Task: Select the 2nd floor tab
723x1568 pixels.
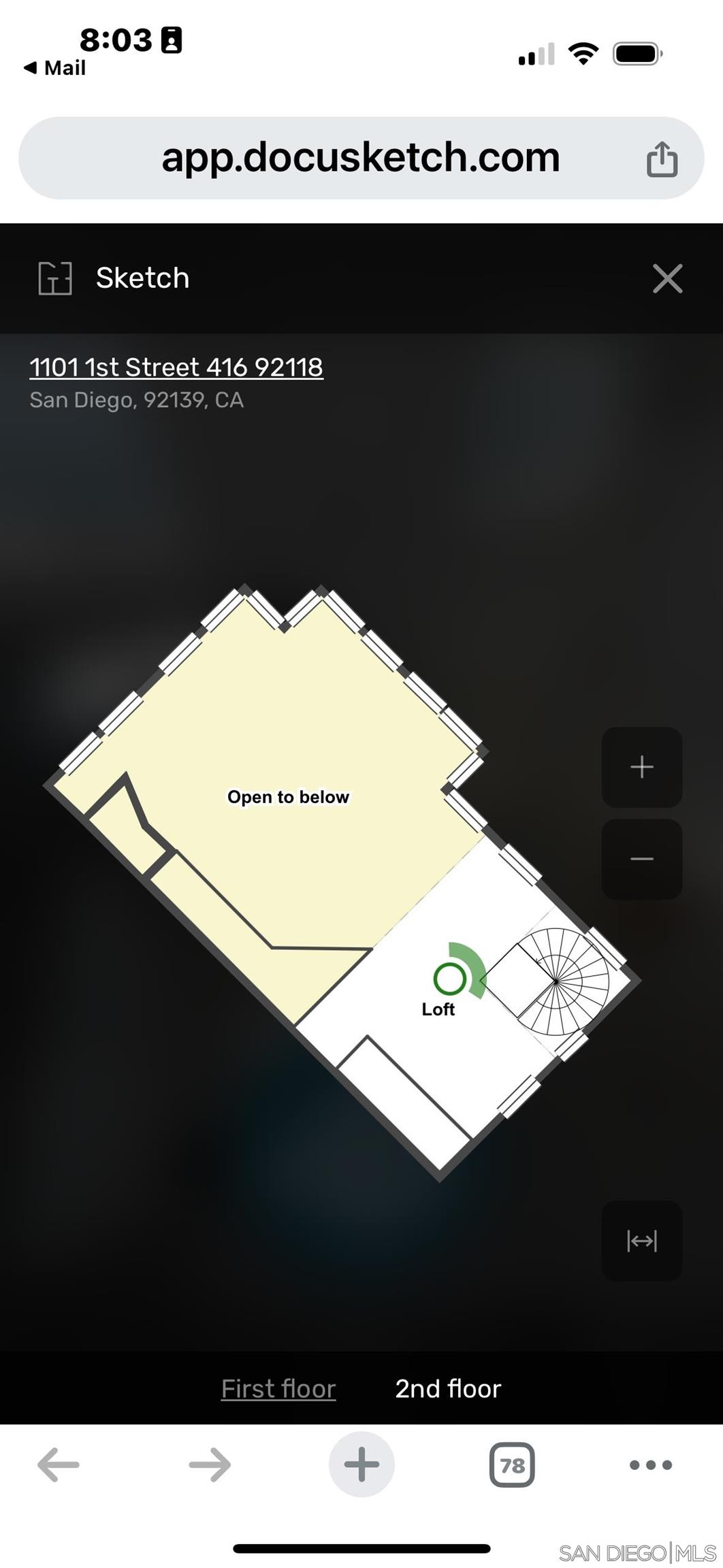Action: click(448, 1388)
